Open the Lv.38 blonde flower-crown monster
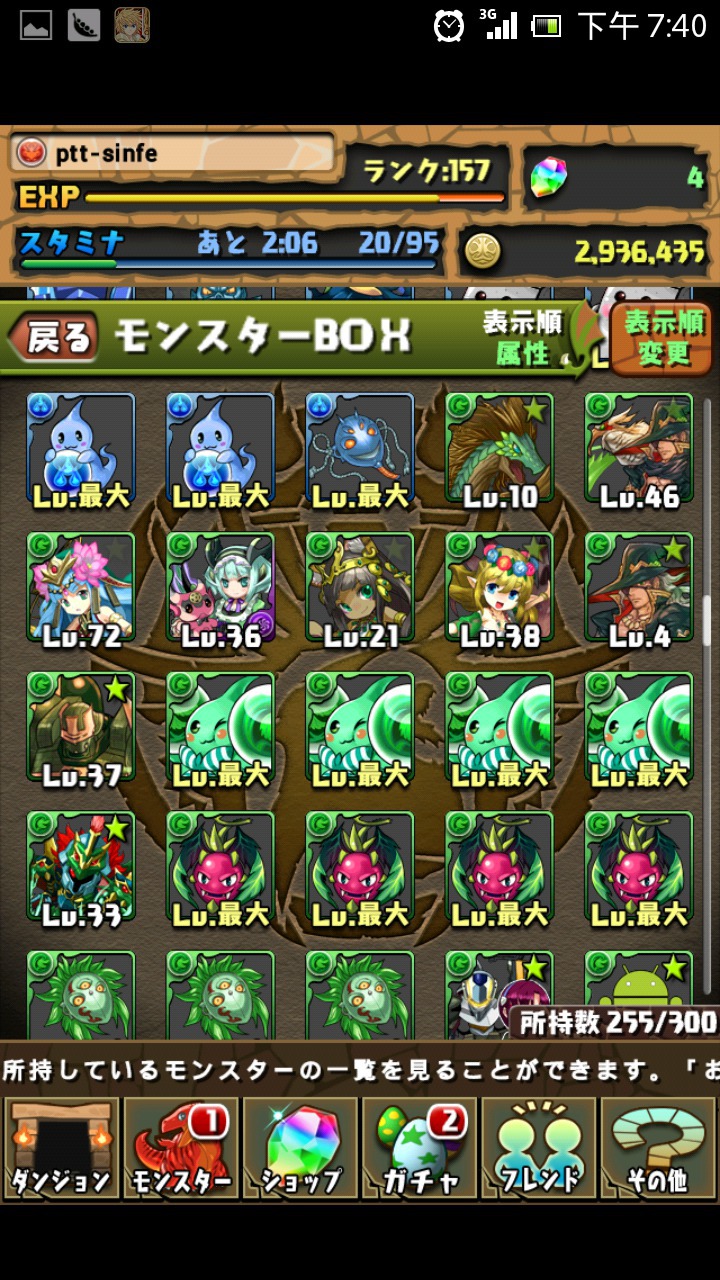Image resolution: width=720 pixels, height=1280 pixels. click(x=499, y=588)
